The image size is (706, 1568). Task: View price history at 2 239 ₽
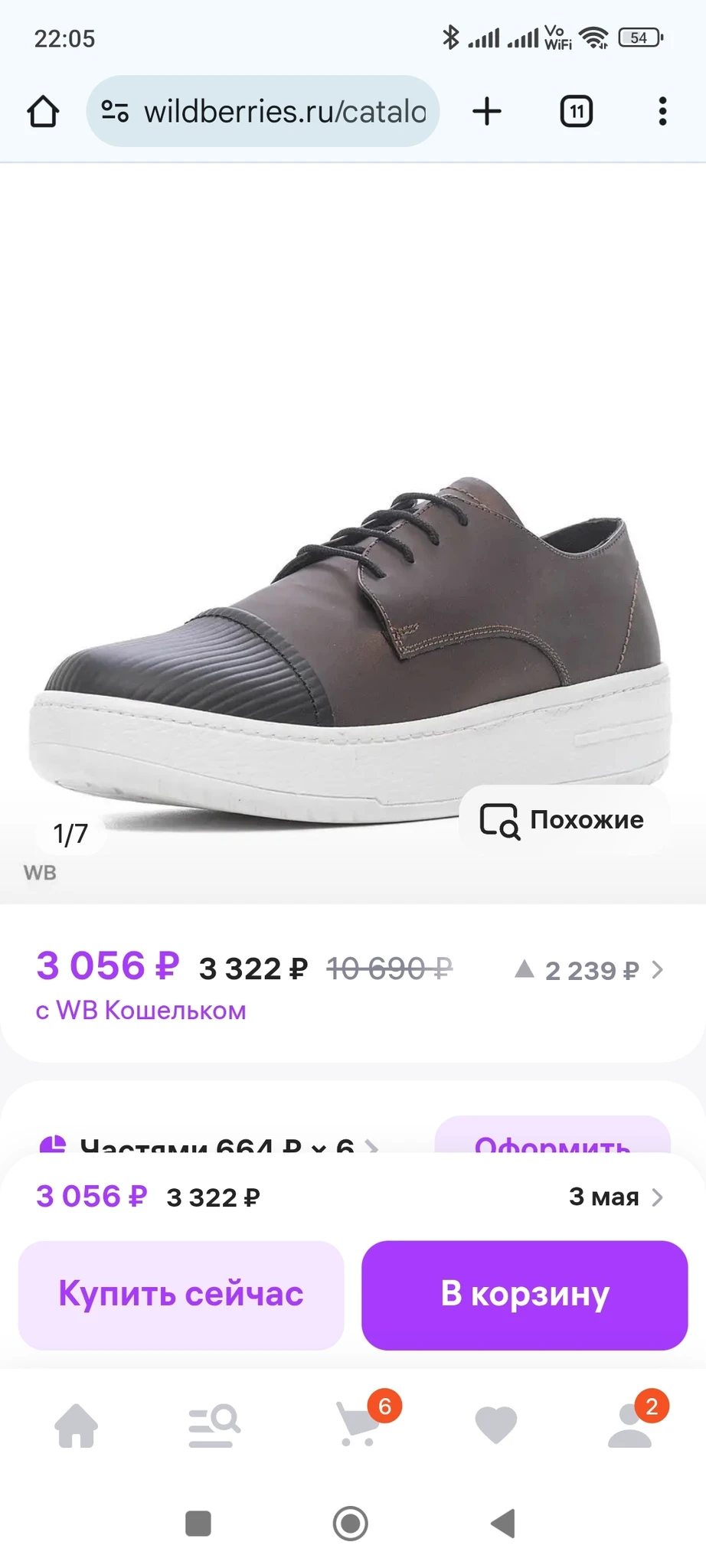click(590, 971)
